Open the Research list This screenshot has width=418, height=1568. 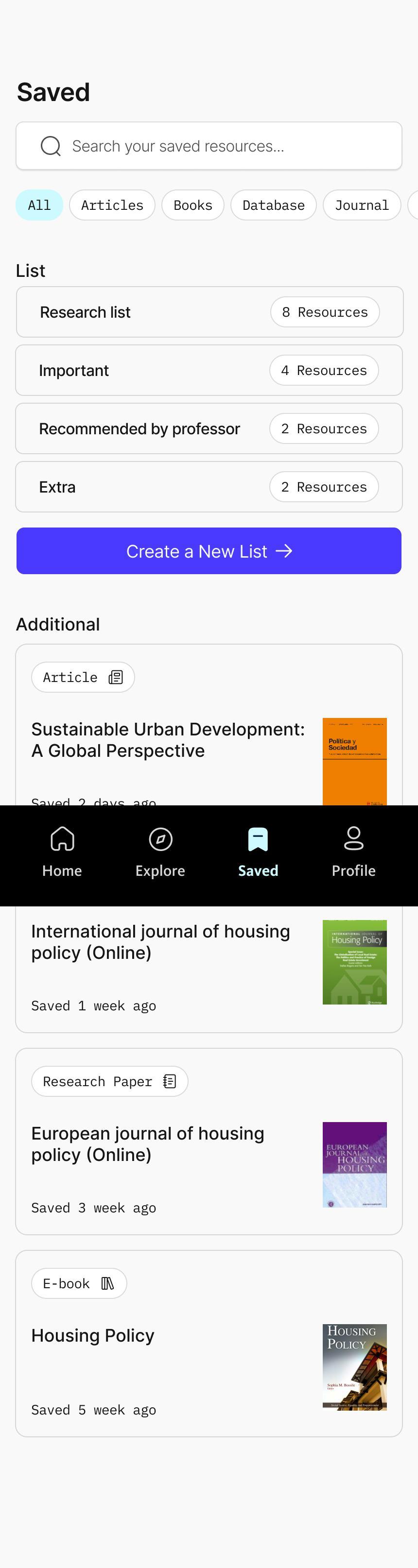[x=209, y=312]
